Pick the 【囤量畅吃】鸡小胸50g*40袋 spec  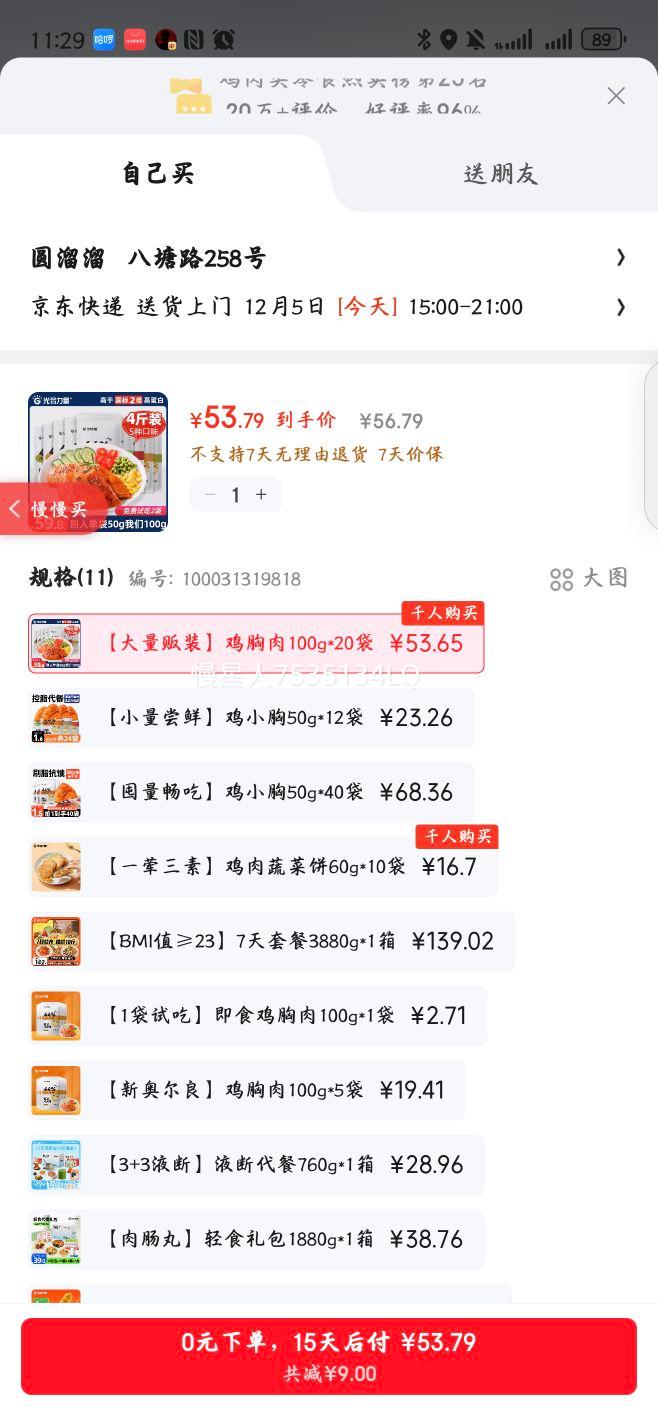tap(252, 792)
